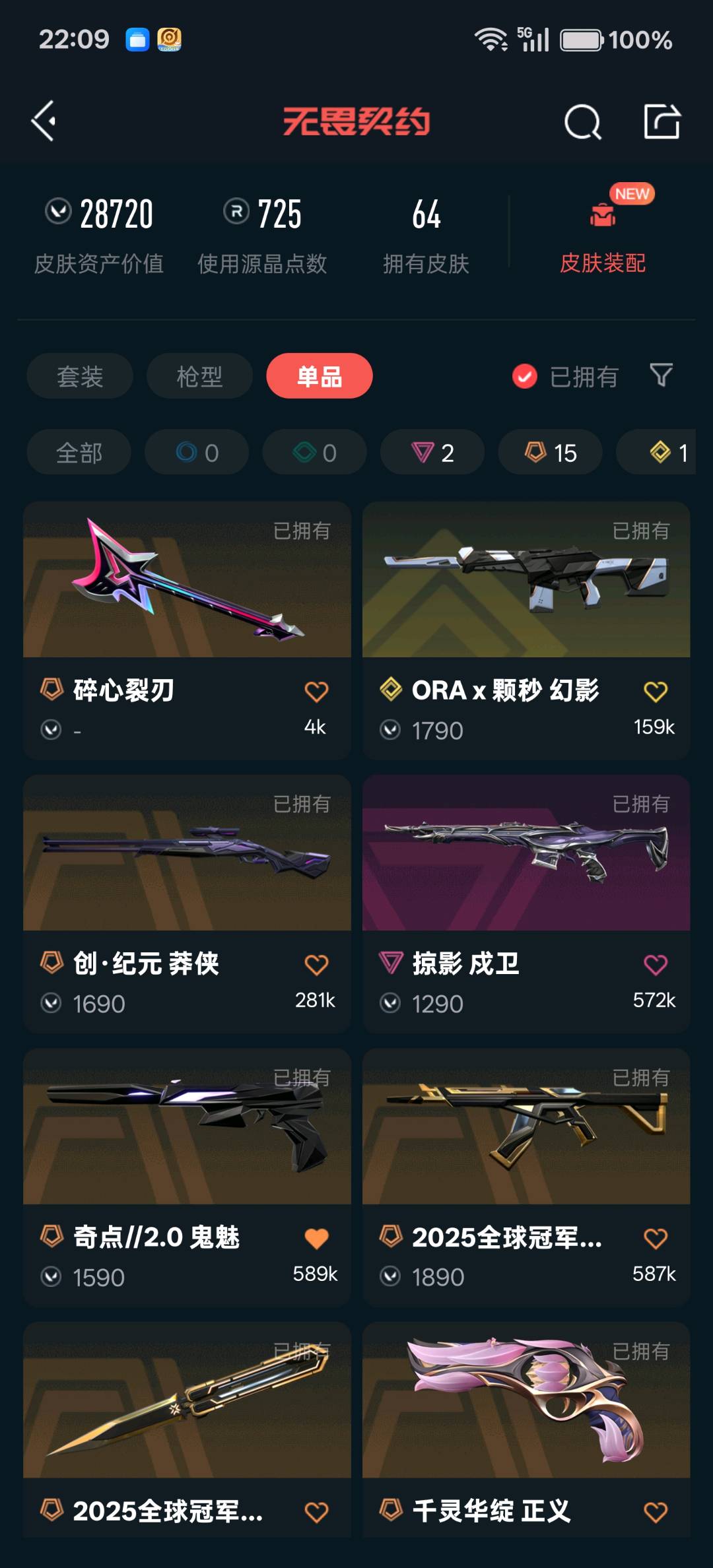
Task: Favorite the 掠影 戍卫 skin
Action: (x=655, y=965)
